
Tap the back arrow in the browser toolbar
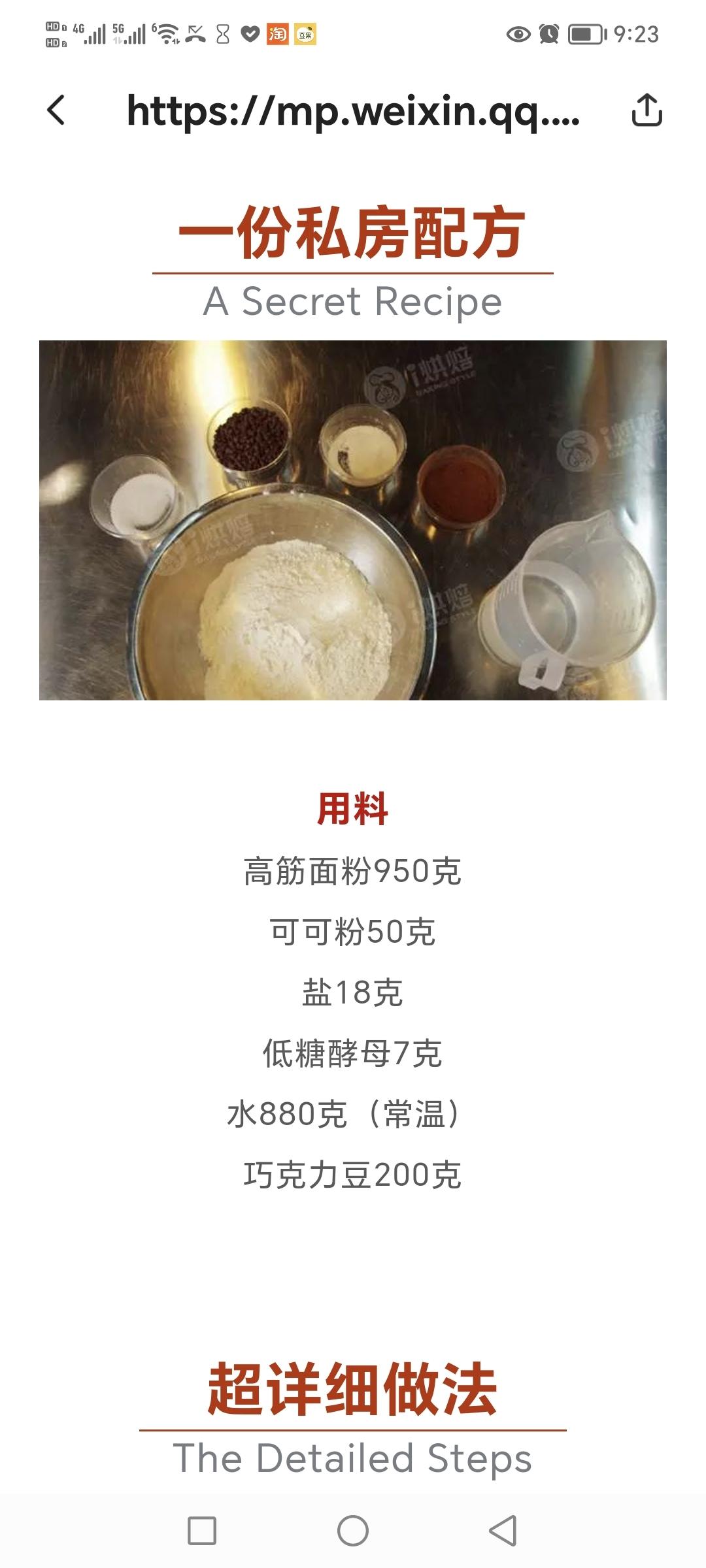pos(56,111)
